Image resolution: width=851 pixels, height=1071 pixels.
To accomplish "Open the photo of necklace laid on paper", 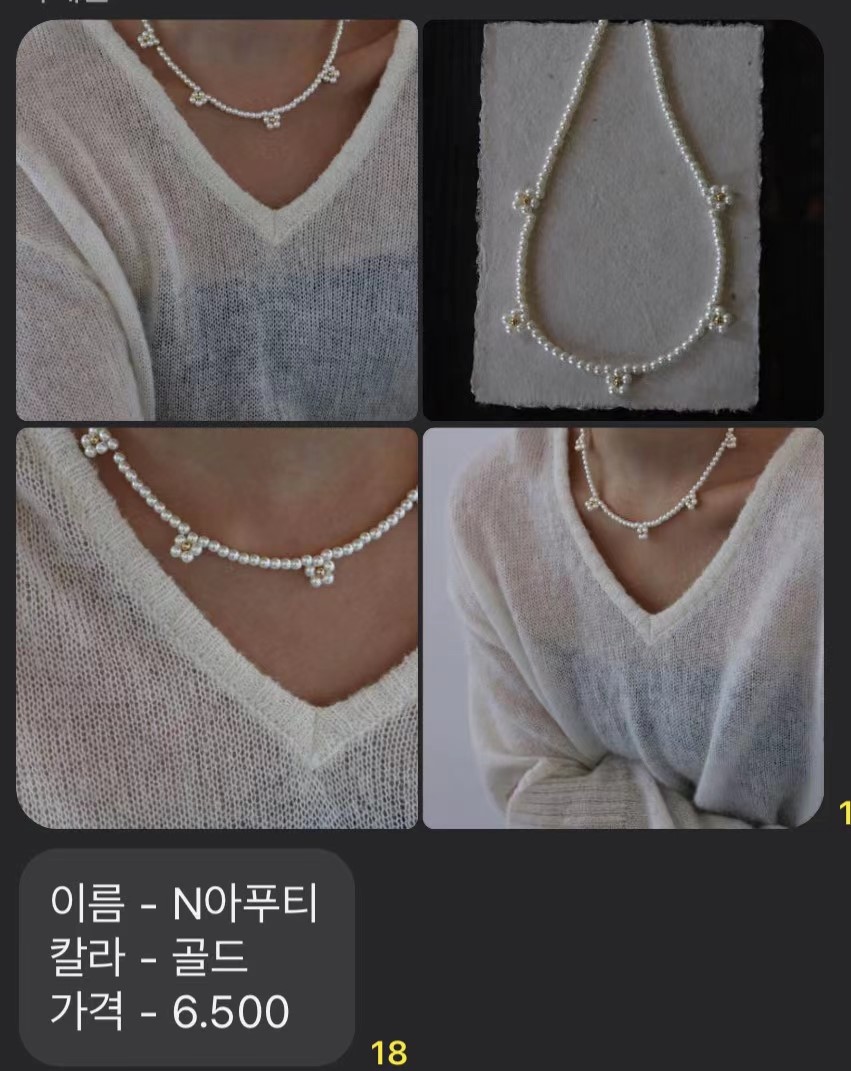I will [623, 220].
